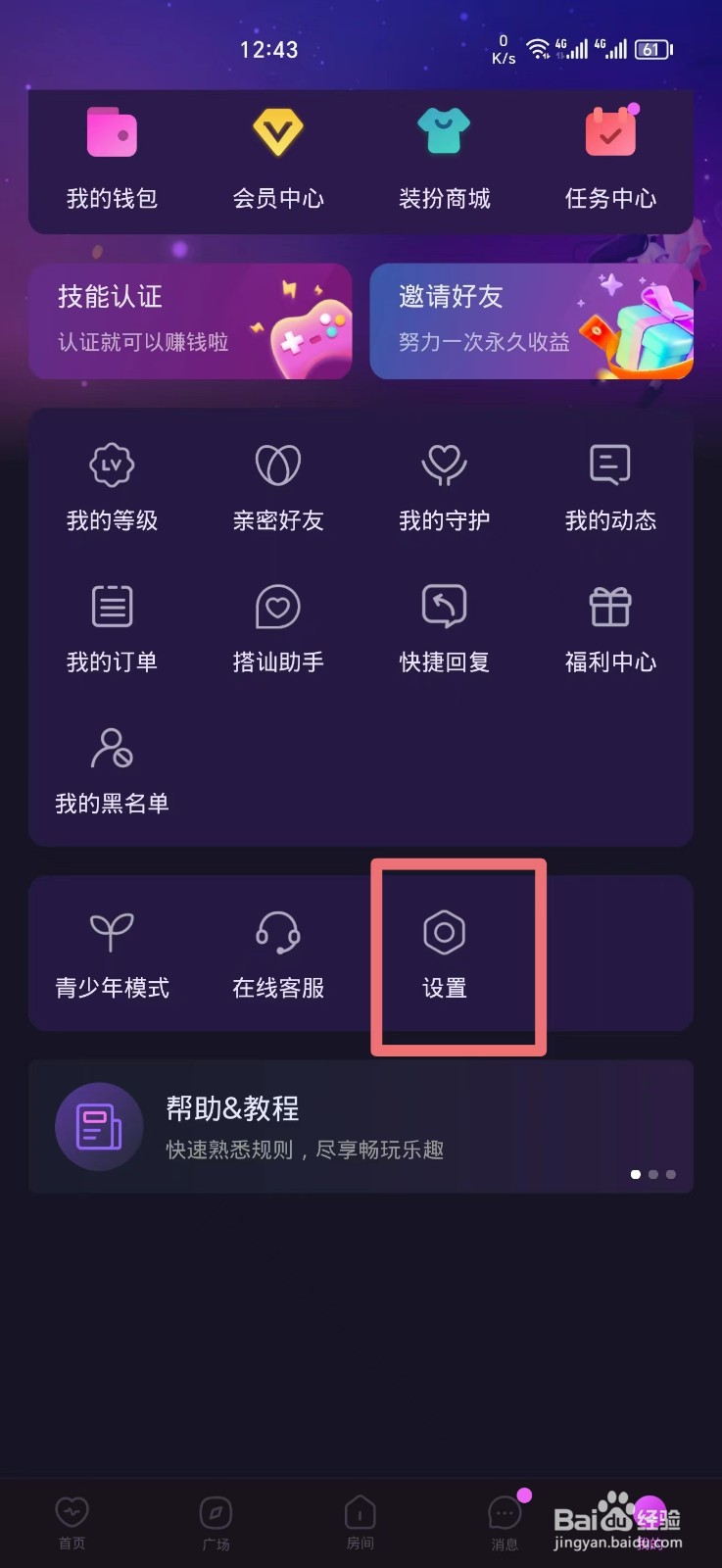Launch 搭讪助手 chat-up assistant
This screenshot has height=1568, width=722.
coord(277,627)
